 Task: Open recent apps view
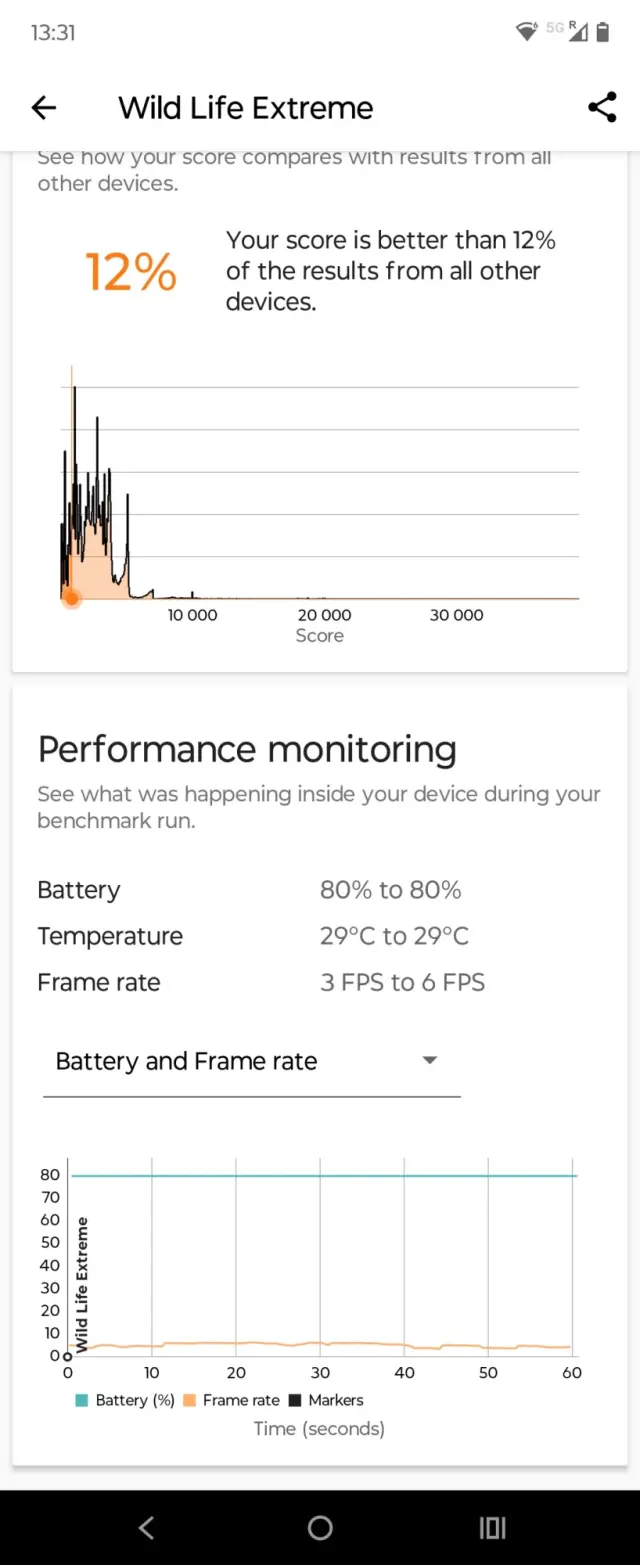coord(492,1527)
